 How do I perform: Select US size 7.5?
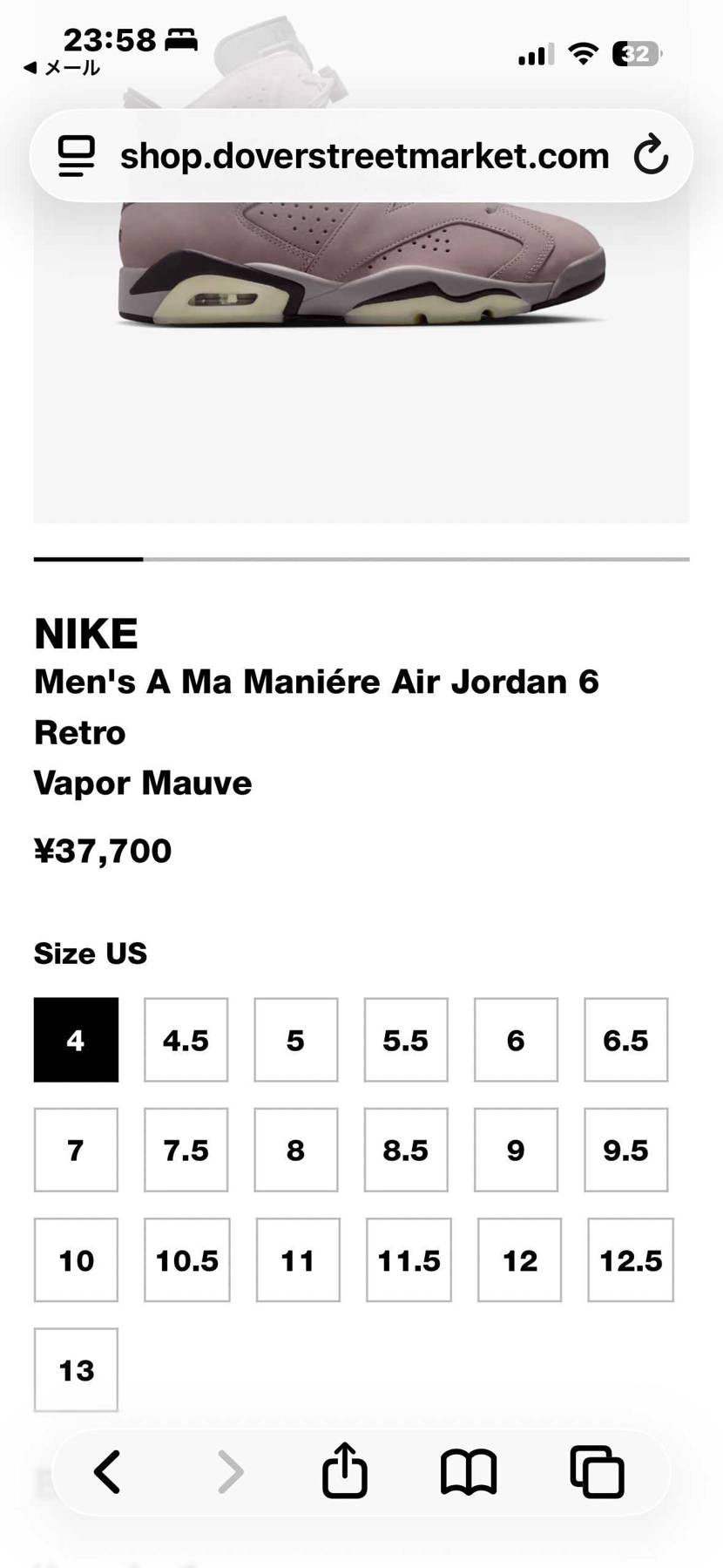click(186, 1150)
